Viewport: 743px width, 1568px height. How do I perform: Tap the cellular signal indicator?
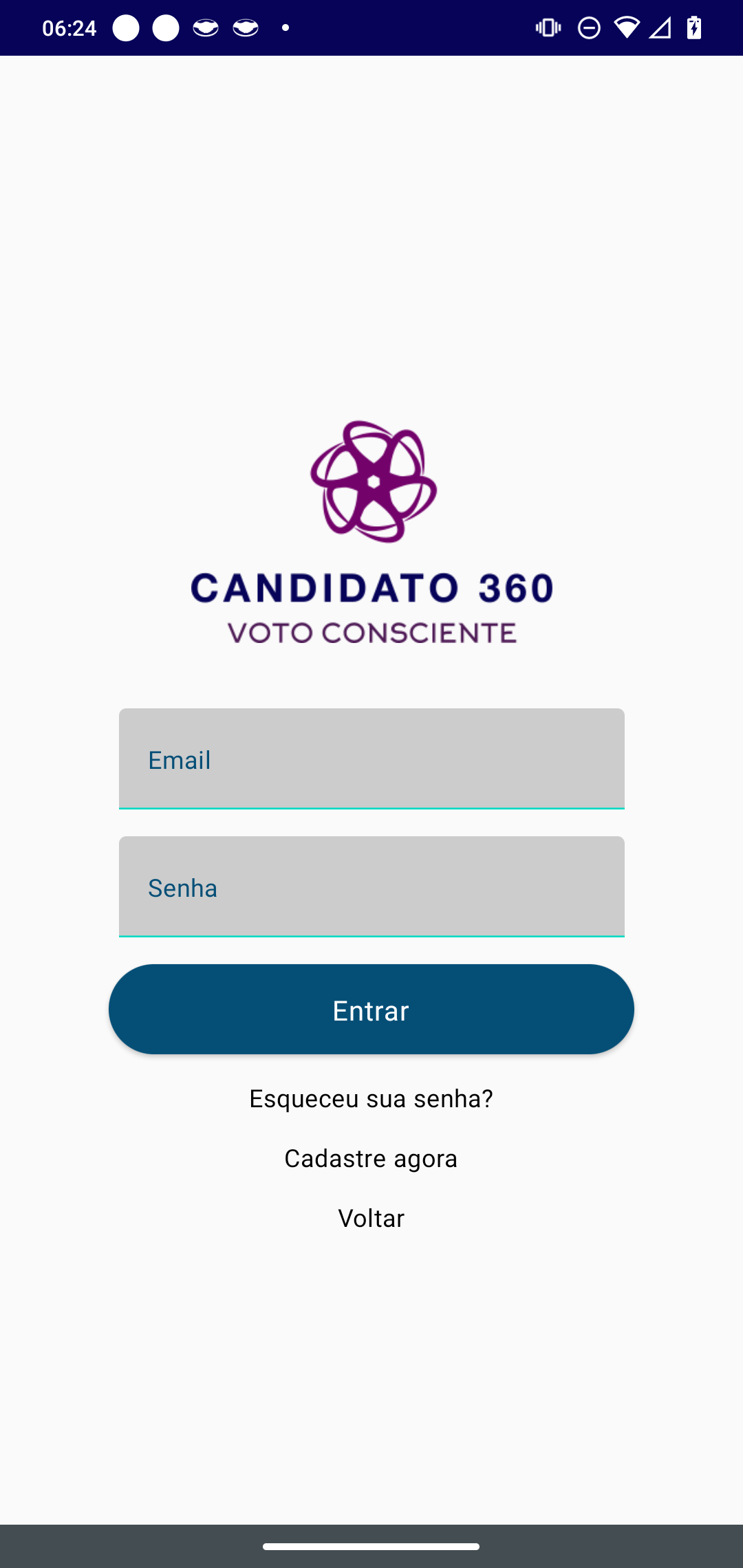click(x=660, y=29)
